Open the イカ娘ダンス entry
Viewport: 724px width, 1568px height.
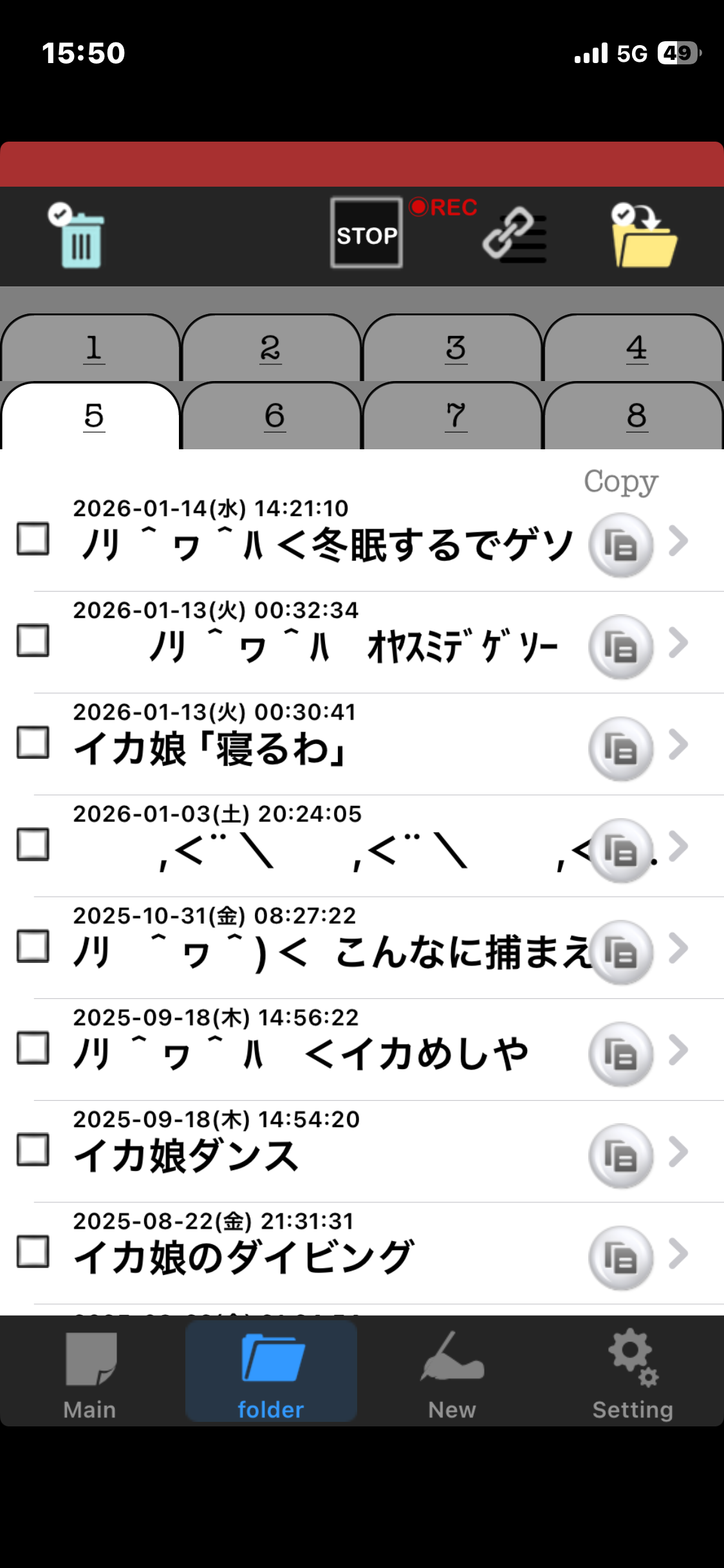coord(678,1152)
